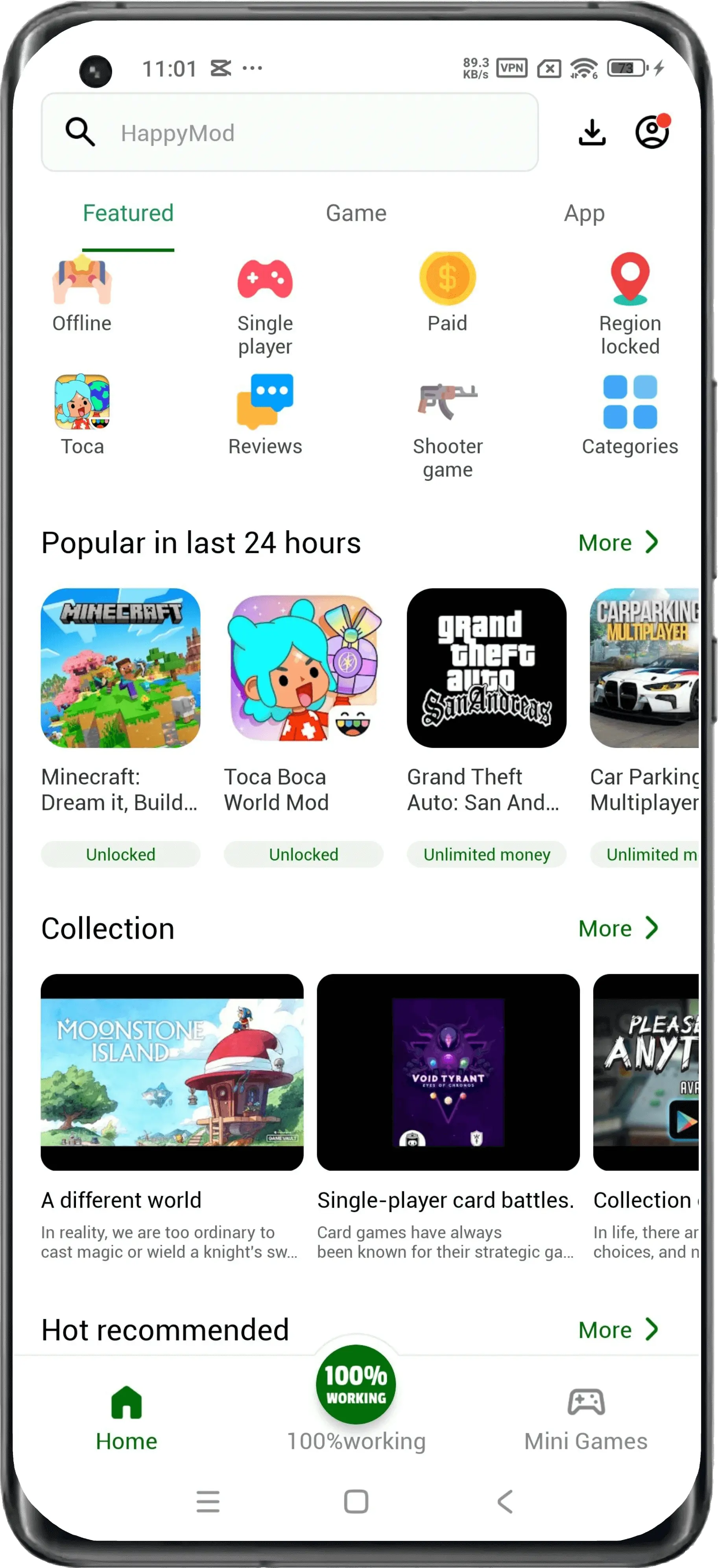Switch to the App tab
718x1568 pixels.
point(583,213)
